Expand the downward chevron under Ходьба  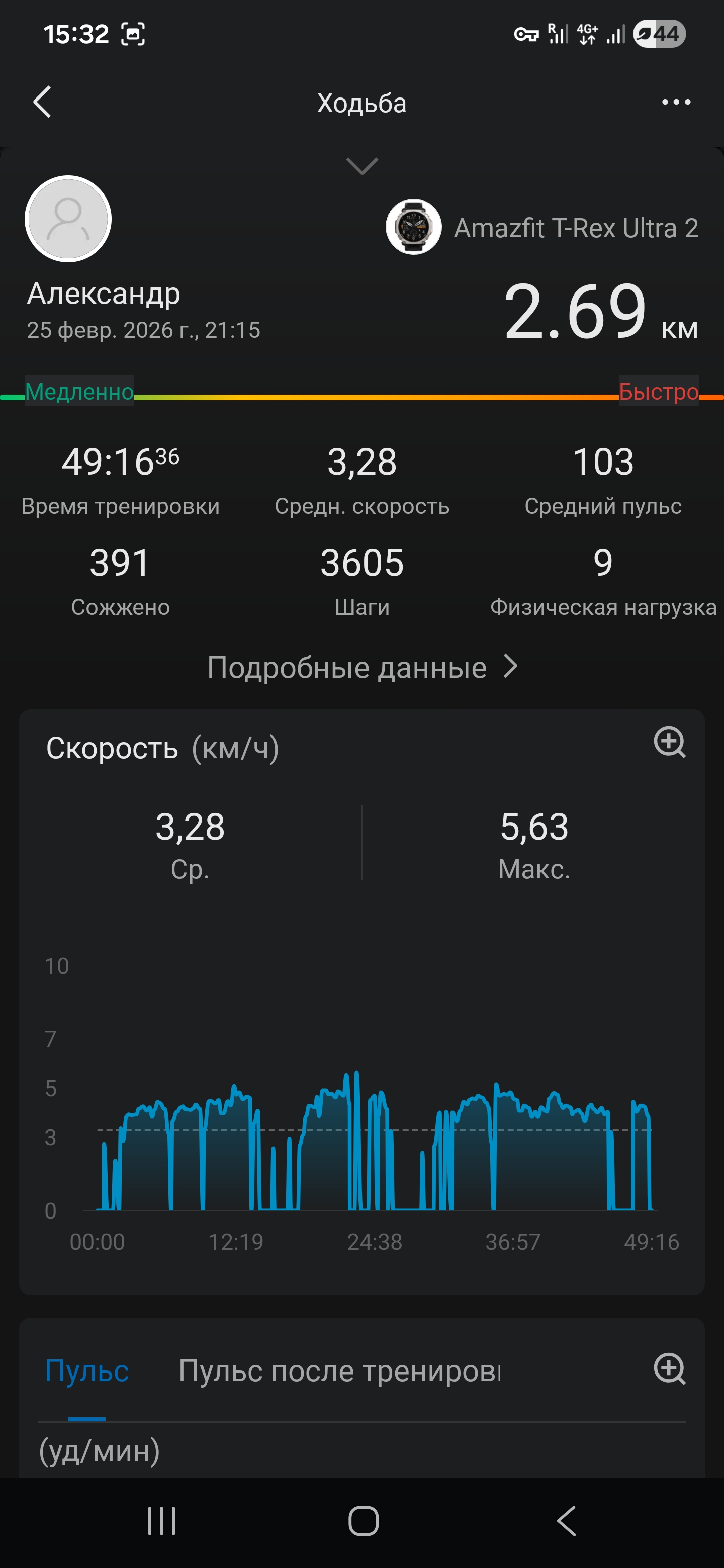click(x=361, y=165)
